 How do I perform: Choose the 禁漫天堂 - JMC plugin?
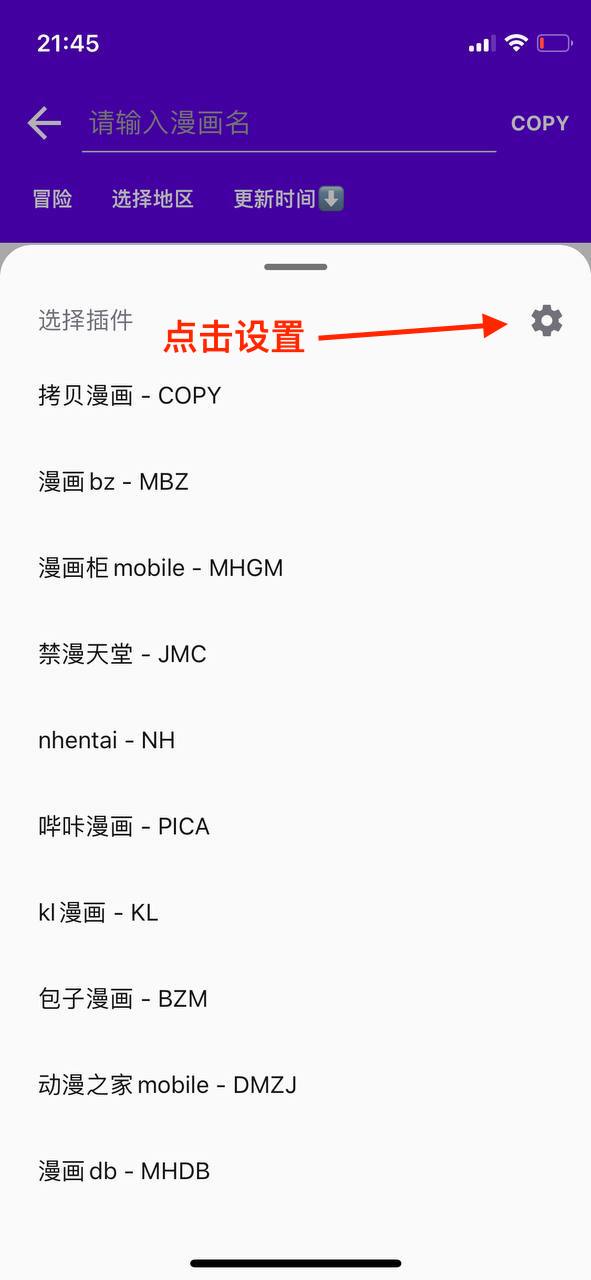tap(295, 654)
